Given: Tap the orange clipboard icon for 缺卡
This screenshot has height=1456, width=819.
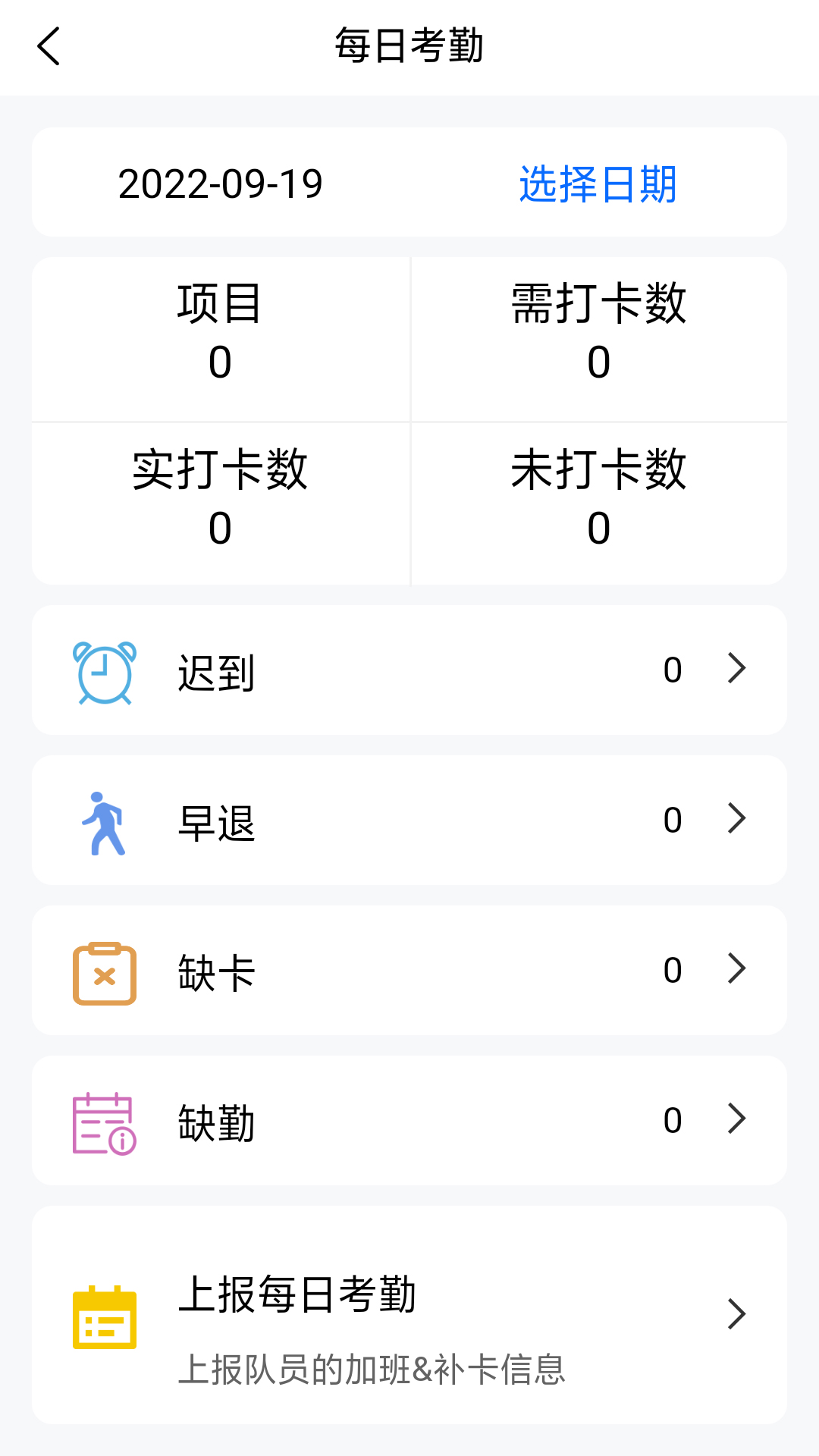Looking at the screenshot, I should click(x=105, y=974).
